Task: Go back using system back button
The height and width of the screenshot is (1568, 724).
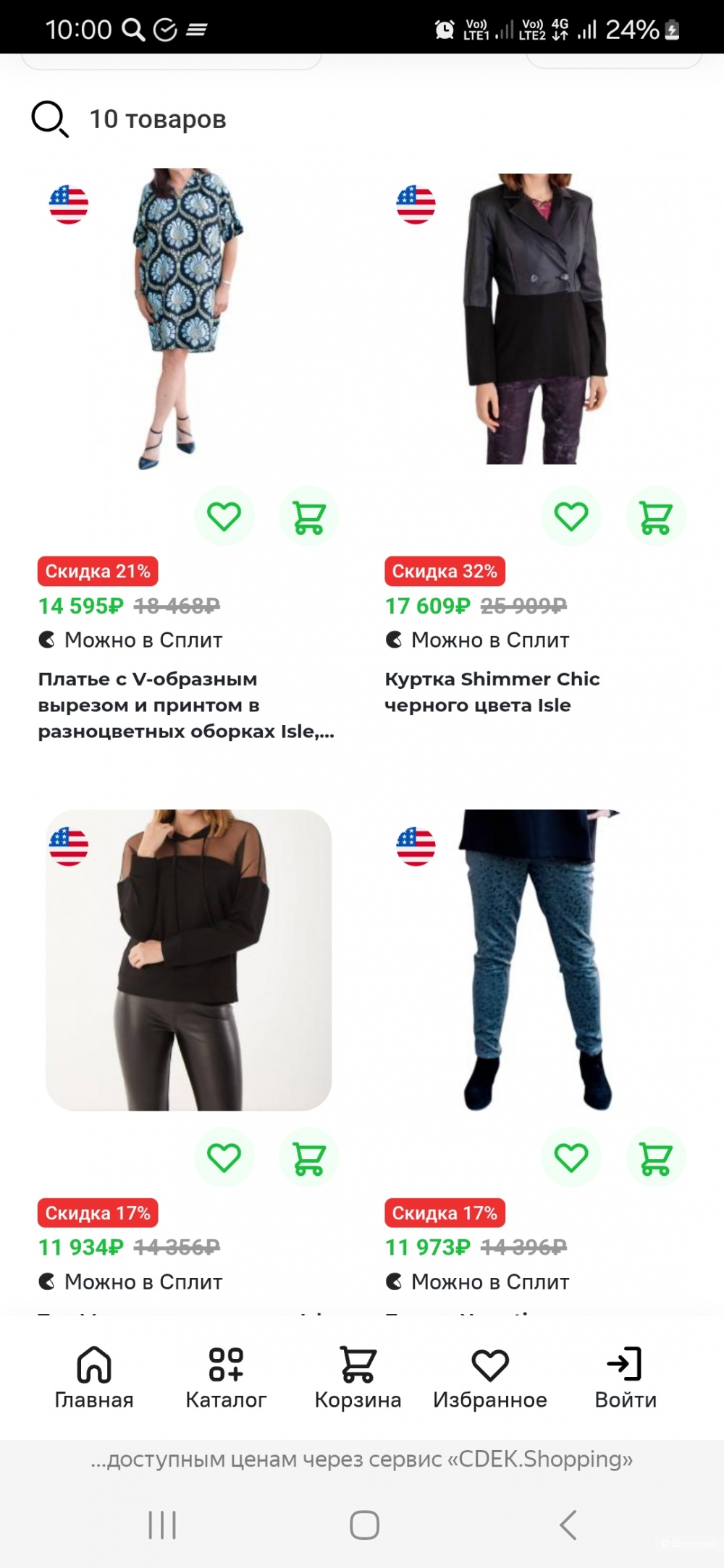Action: [568, 1525]
